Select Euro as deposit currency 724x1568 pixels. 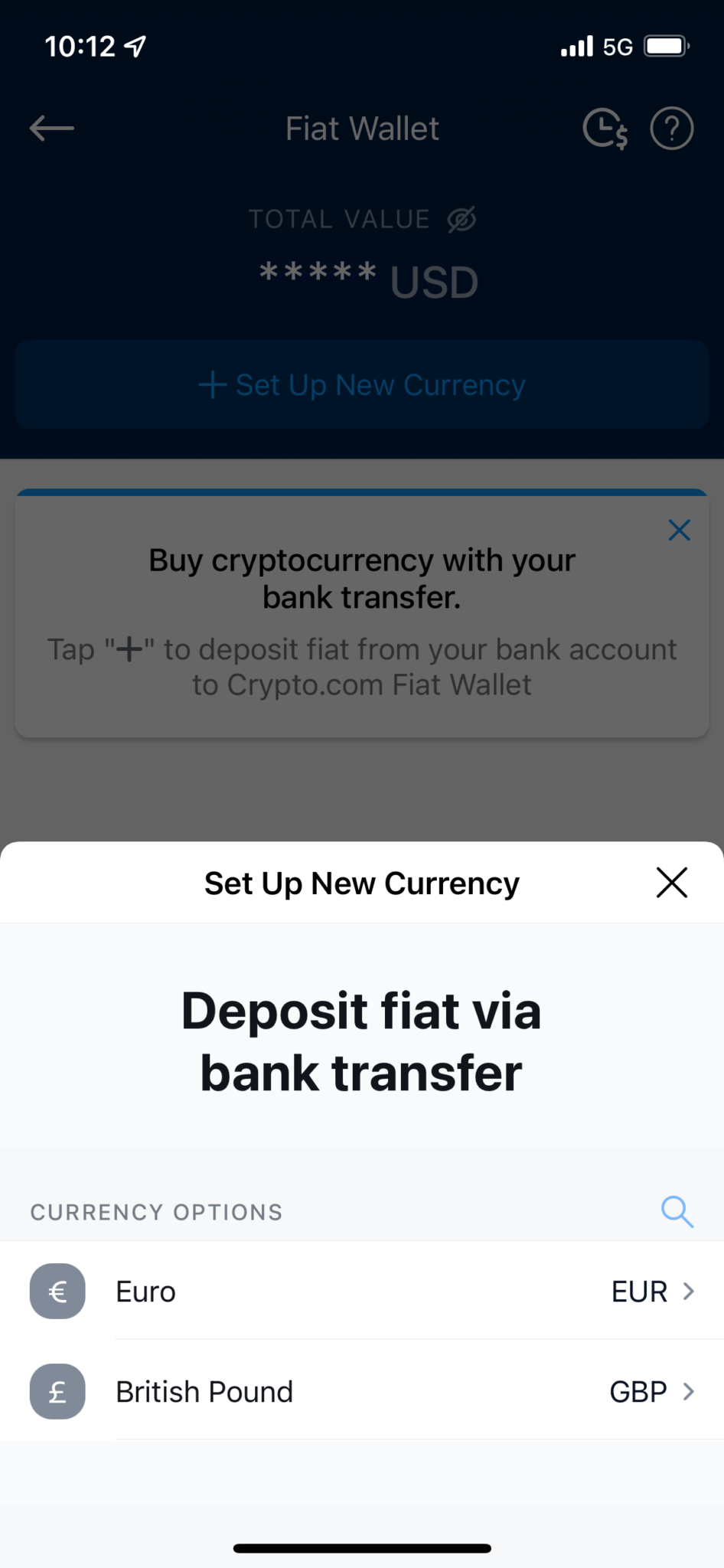(362, 1291)
